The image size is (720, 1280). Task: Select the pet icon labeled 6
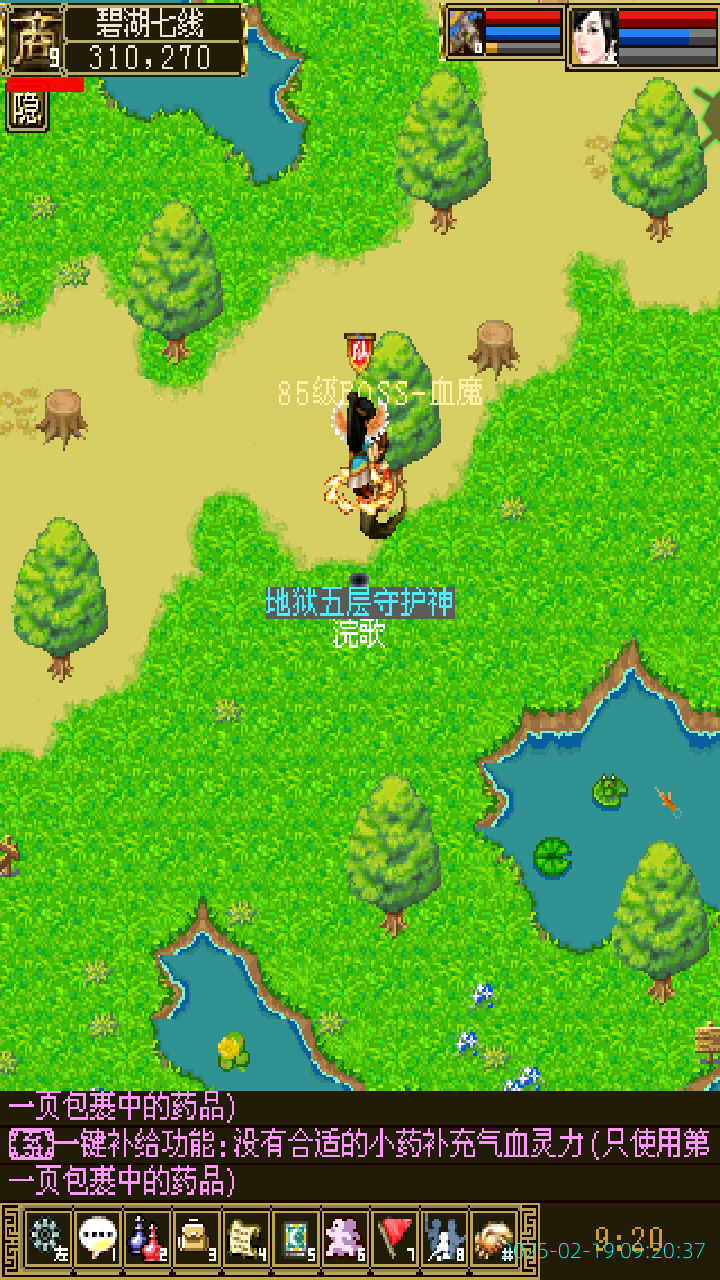coord(343,1237)
